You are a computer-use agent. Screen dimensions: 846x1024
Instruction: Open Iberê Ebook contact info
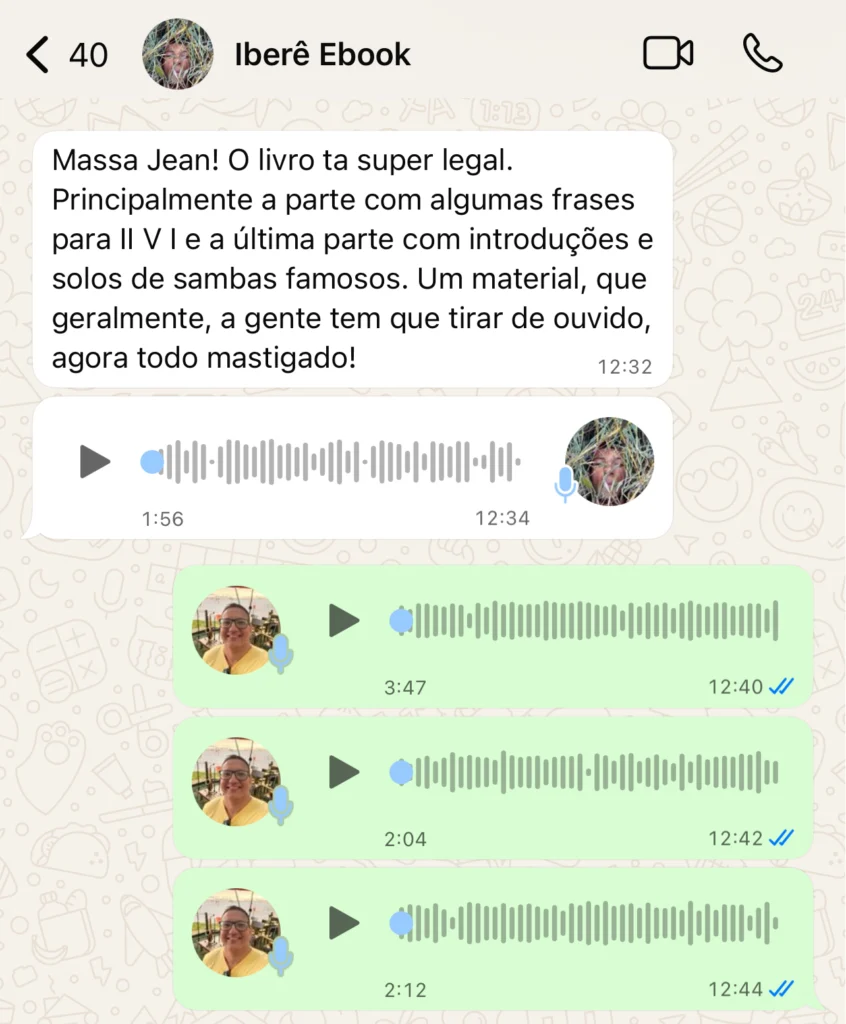click(x=322, y=54)
